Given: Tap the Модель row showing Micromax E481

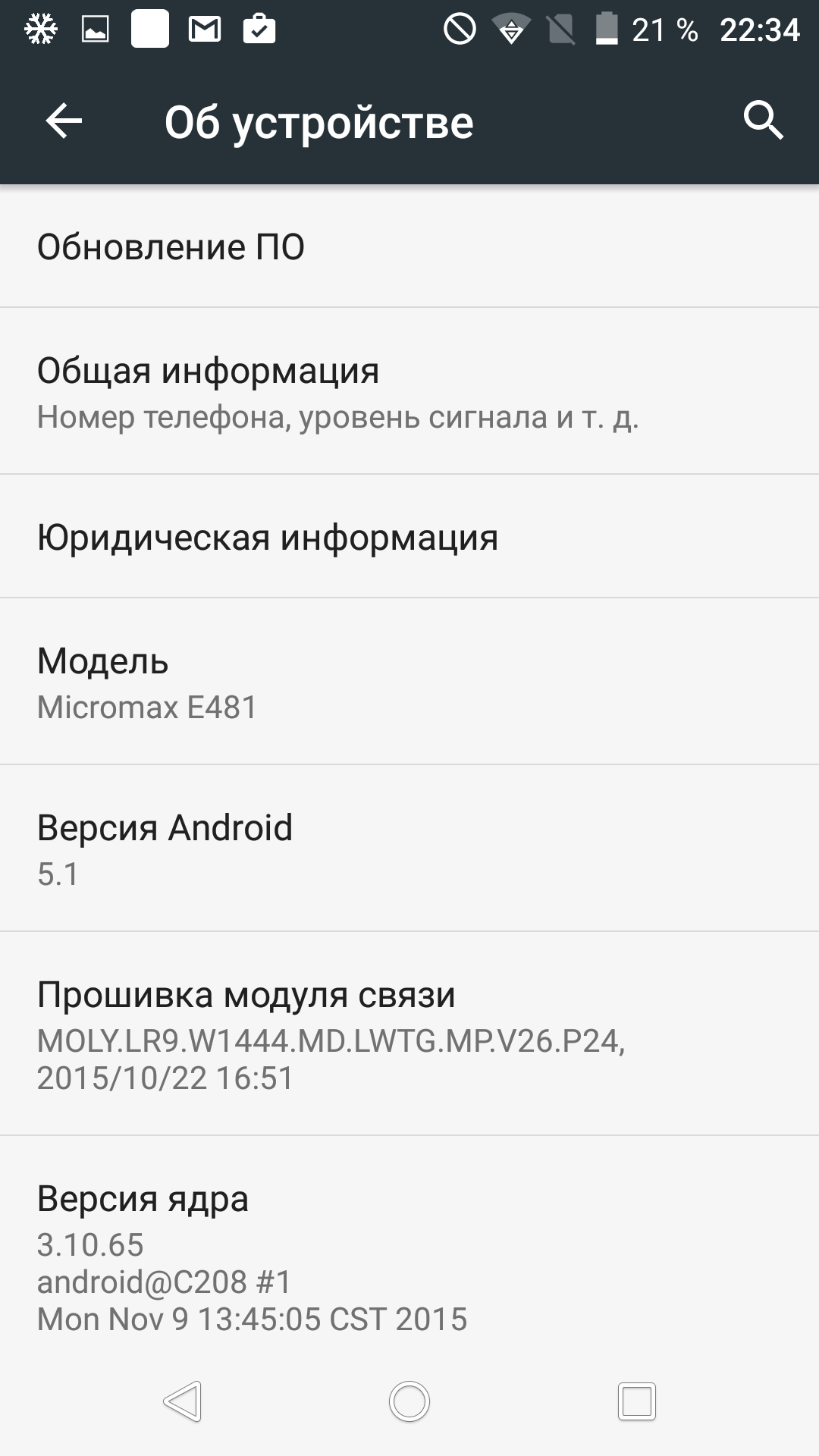Looking at the screenshot, I should coord(409,682).
